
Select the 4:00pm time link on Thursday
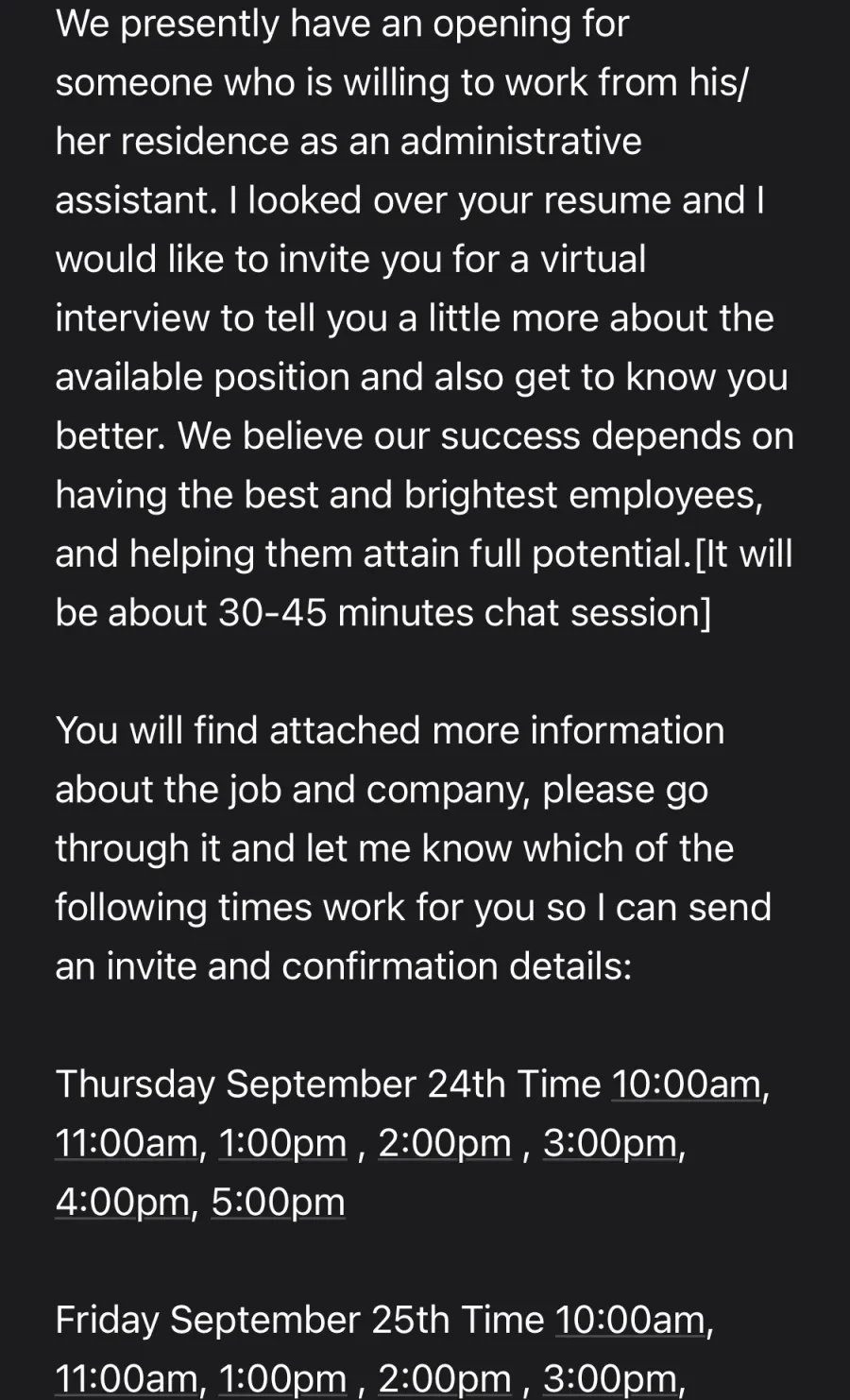[123, 1202]
